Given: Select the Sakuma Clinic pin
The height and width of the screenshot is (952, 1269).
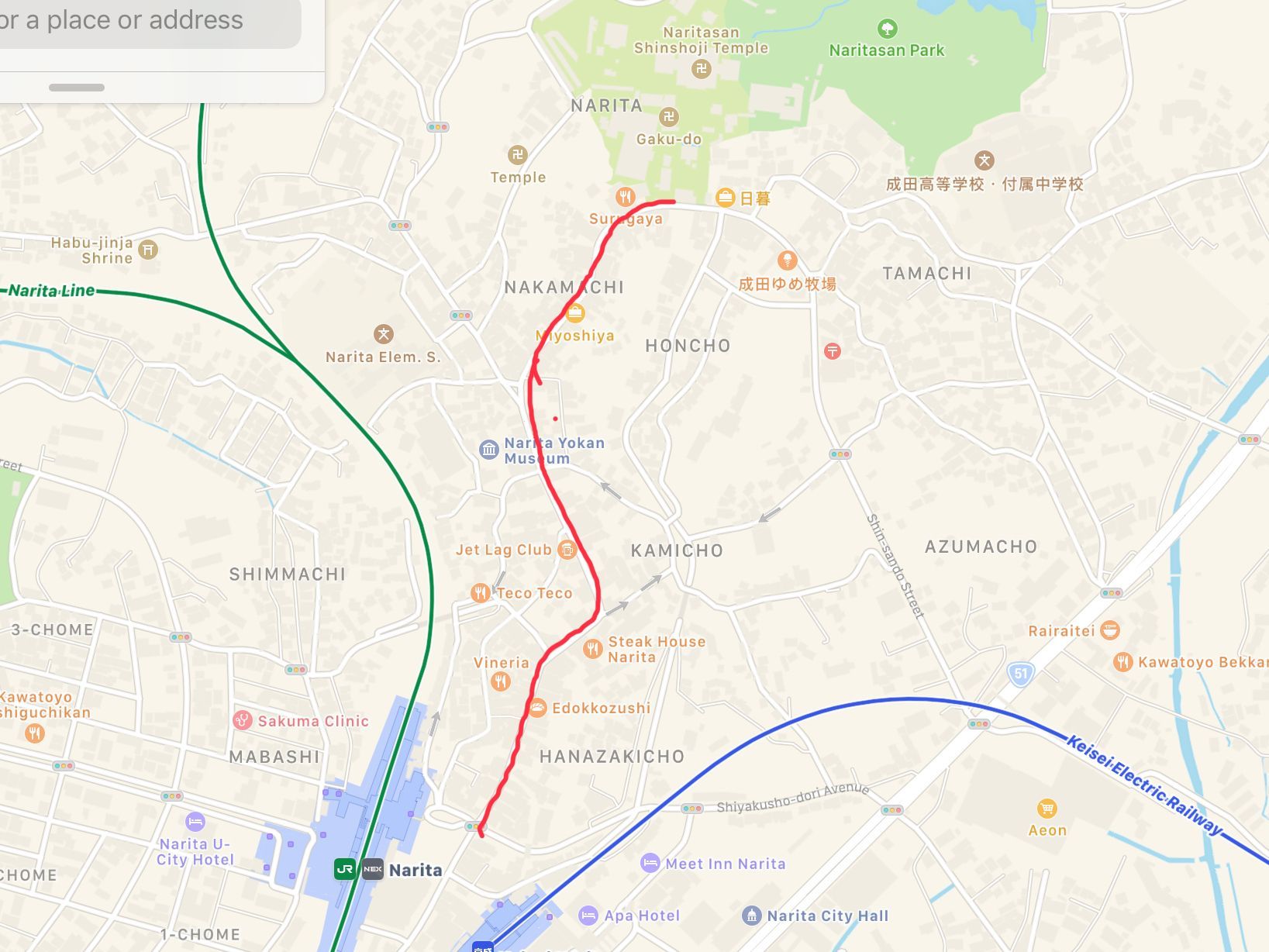Looking at the screenshot, I should 243,720.
